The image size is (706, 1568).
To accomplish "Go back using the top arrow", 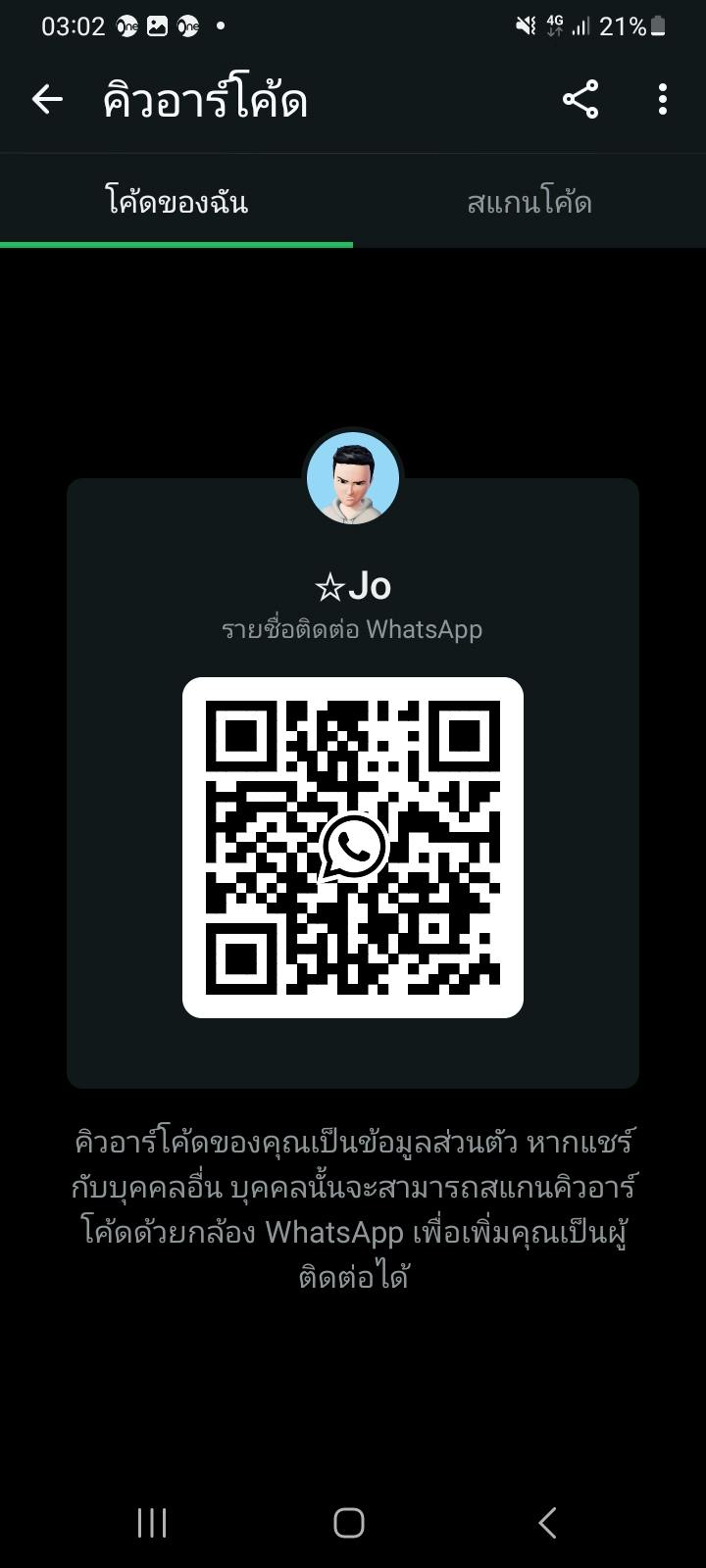I will (x=47, y=99).
